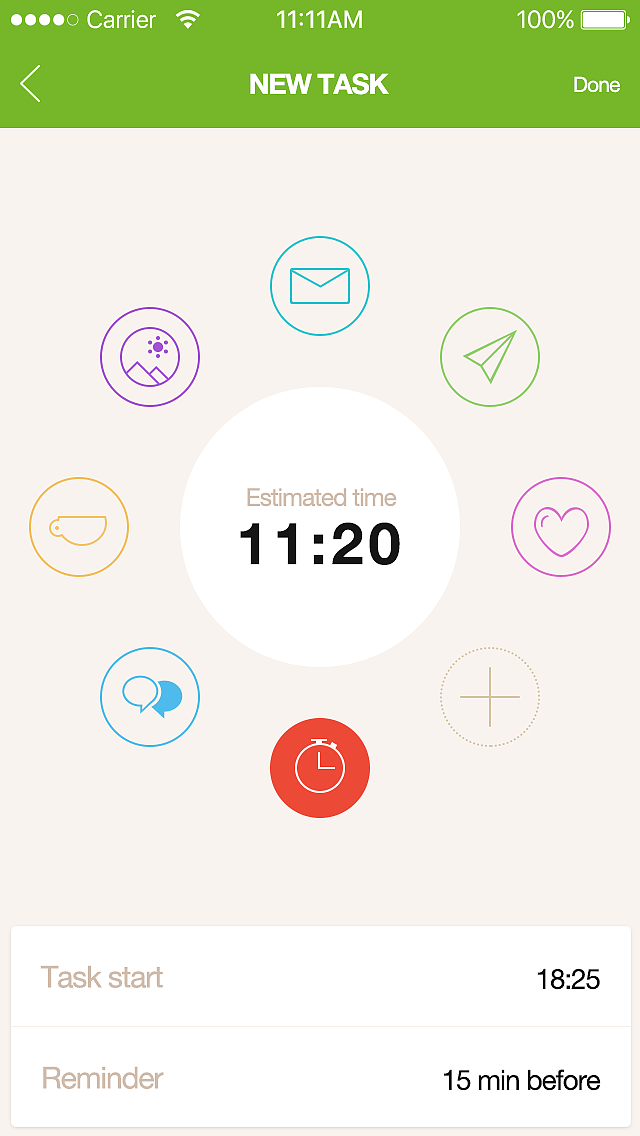Go back using the header arrow

(30, 84)
